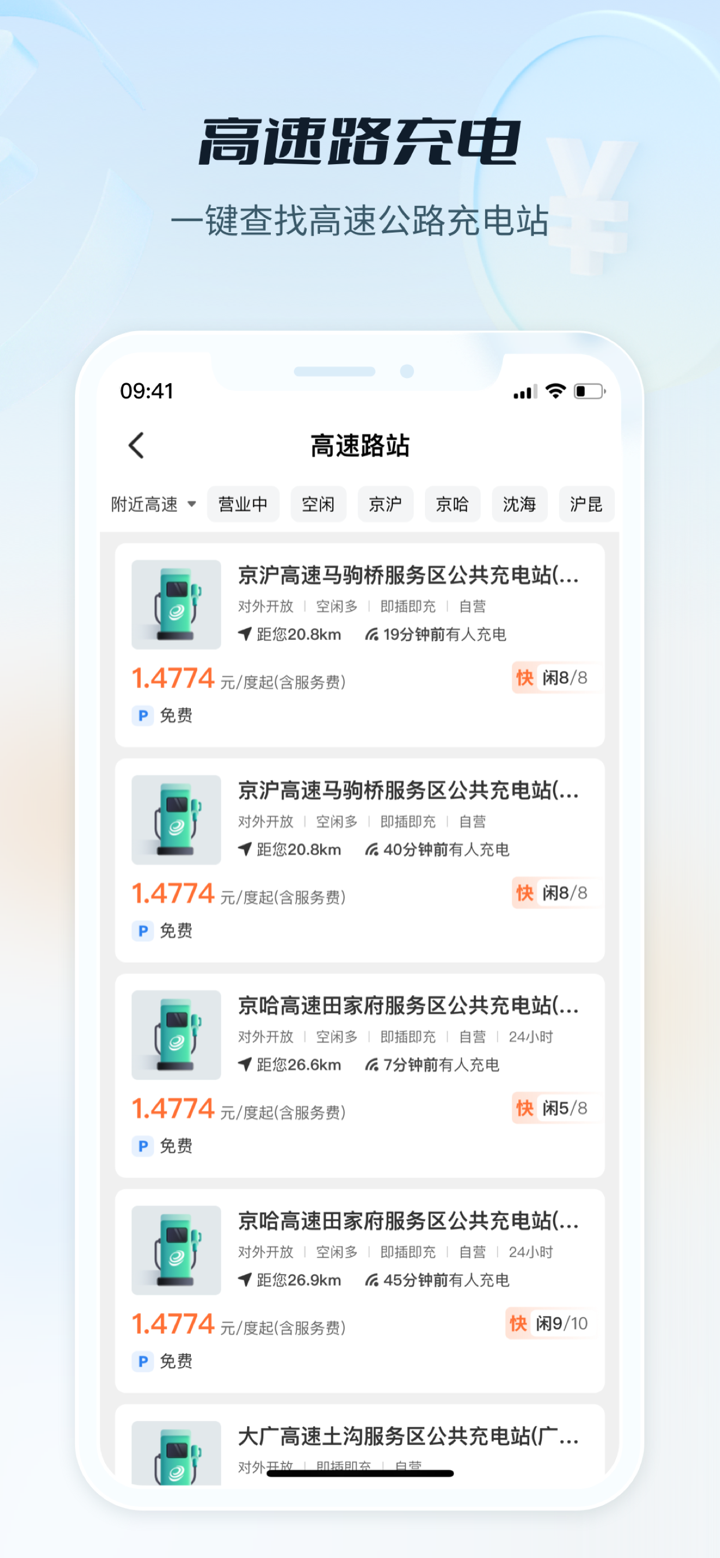Tap the P free parking icon on first card

coord(141,716)
